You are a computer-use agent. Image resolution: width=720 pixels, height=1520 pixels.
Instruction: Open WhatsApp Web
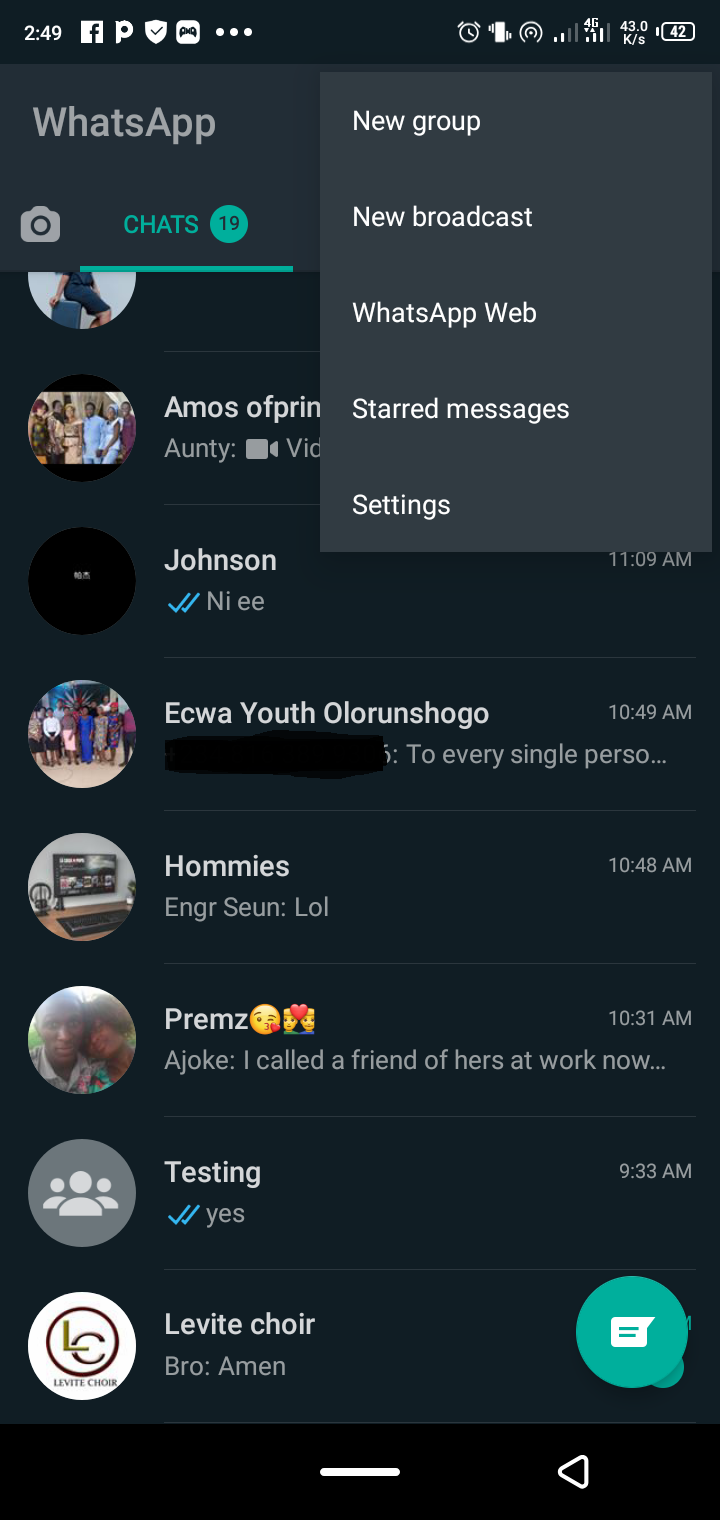point(444,313)
